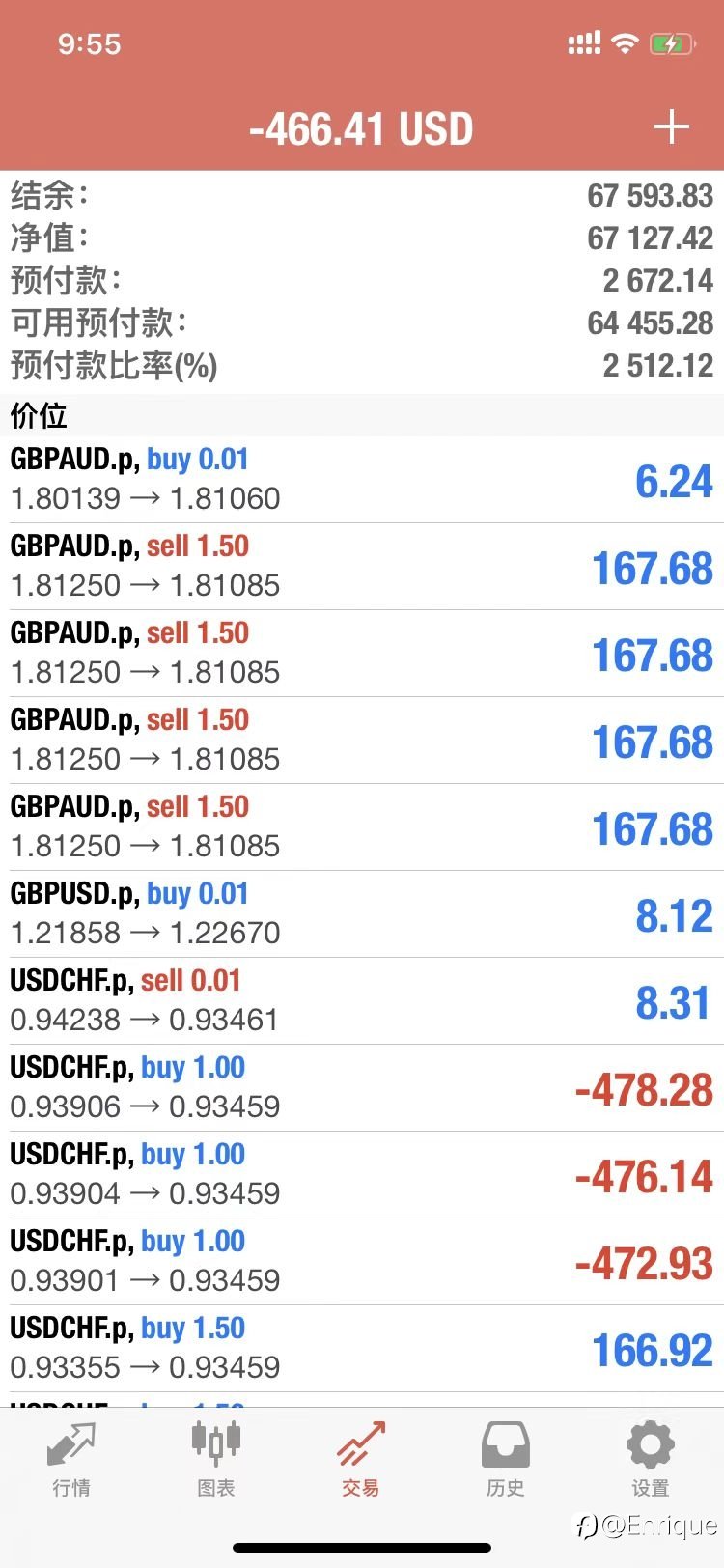
Task: Open USDCHF.p position showing -476.14 loss
Action: (362, 1175)
